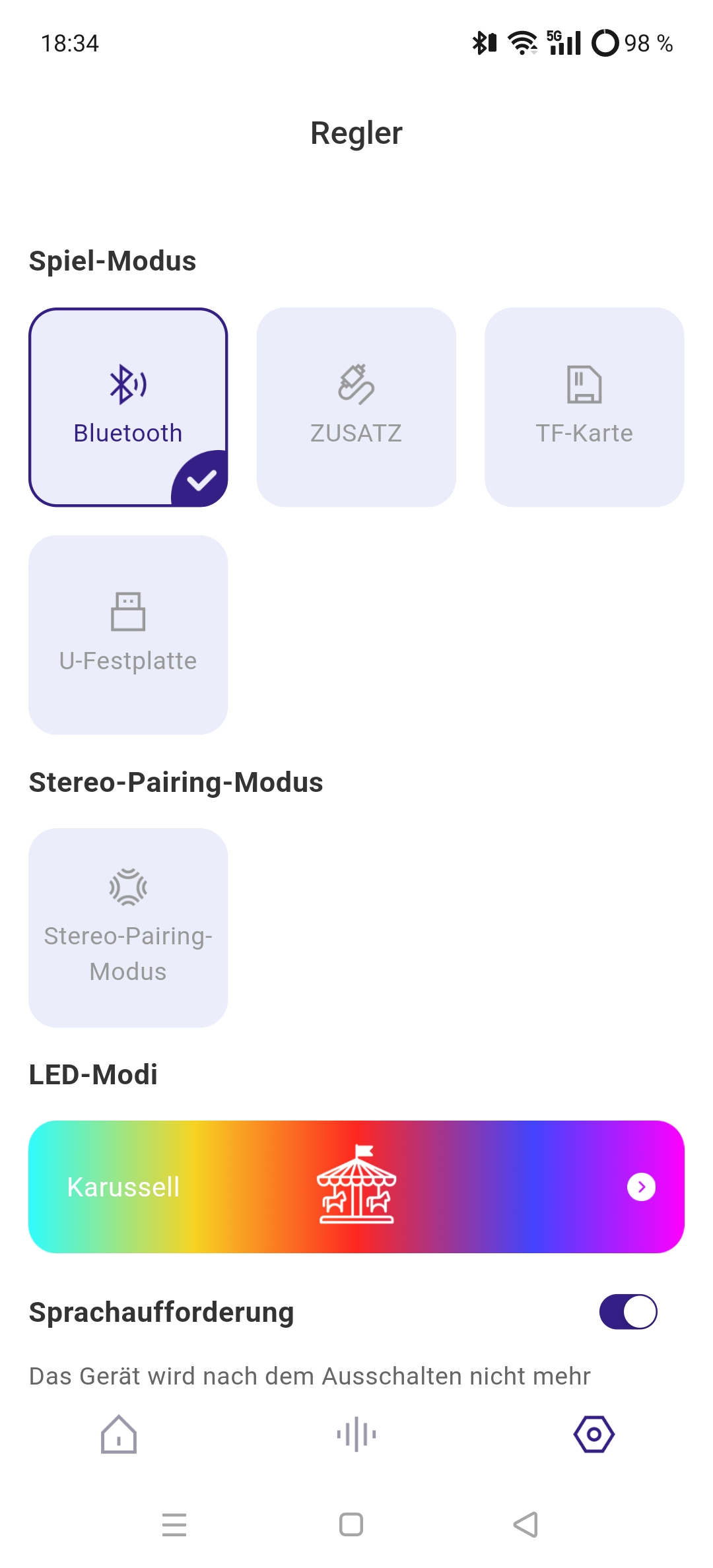Screen dimensions: 713x1568
Task: Tap the system back button
Action: pyautogui.click(x=526, y=1524)
